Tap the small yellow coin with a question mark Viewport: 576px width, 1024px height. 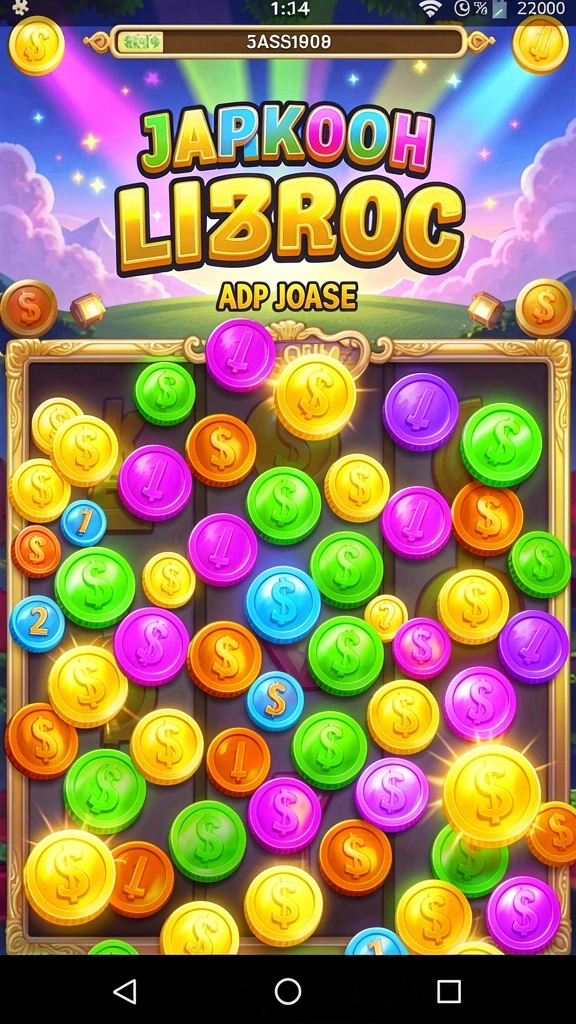click(x=386, y=617)
